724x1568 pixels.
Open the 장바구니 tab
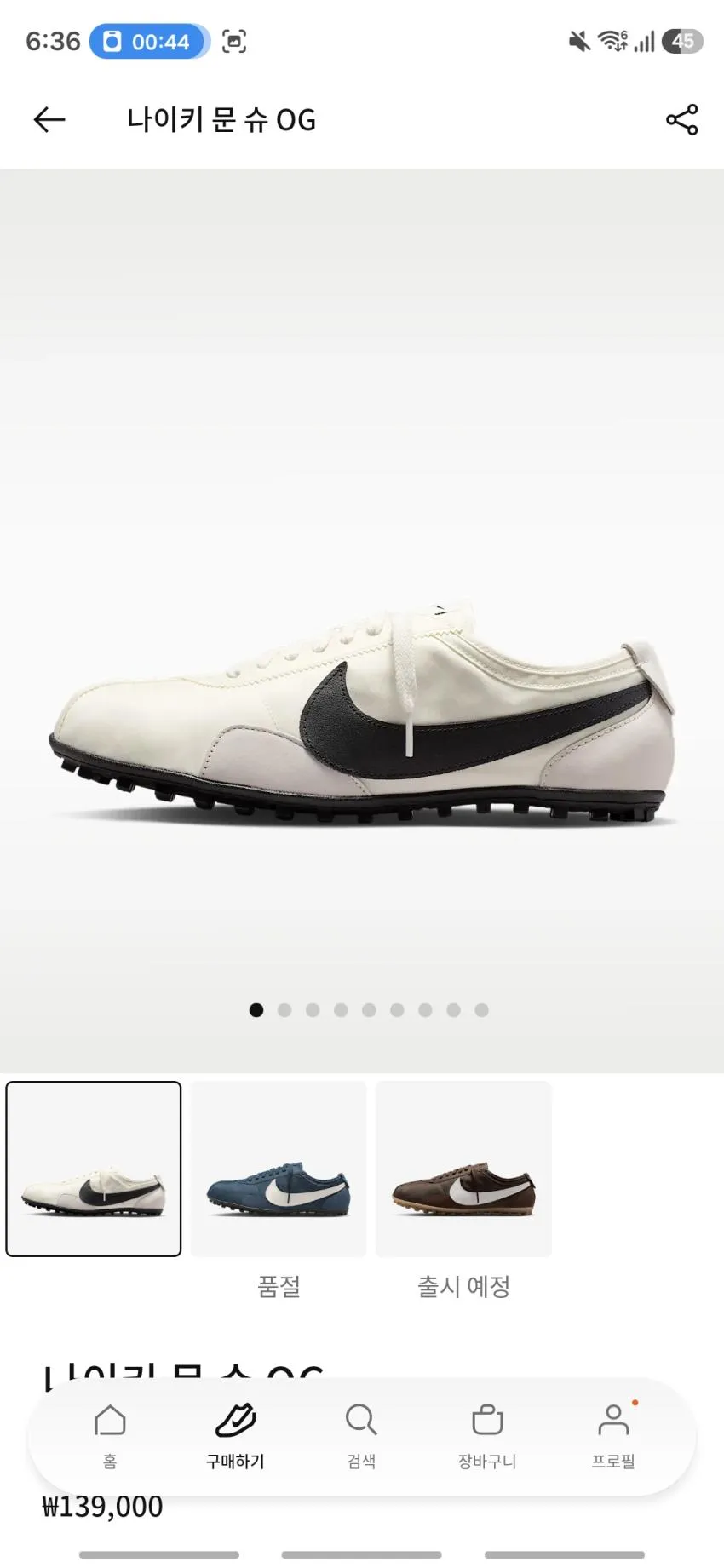point(487,1437)
